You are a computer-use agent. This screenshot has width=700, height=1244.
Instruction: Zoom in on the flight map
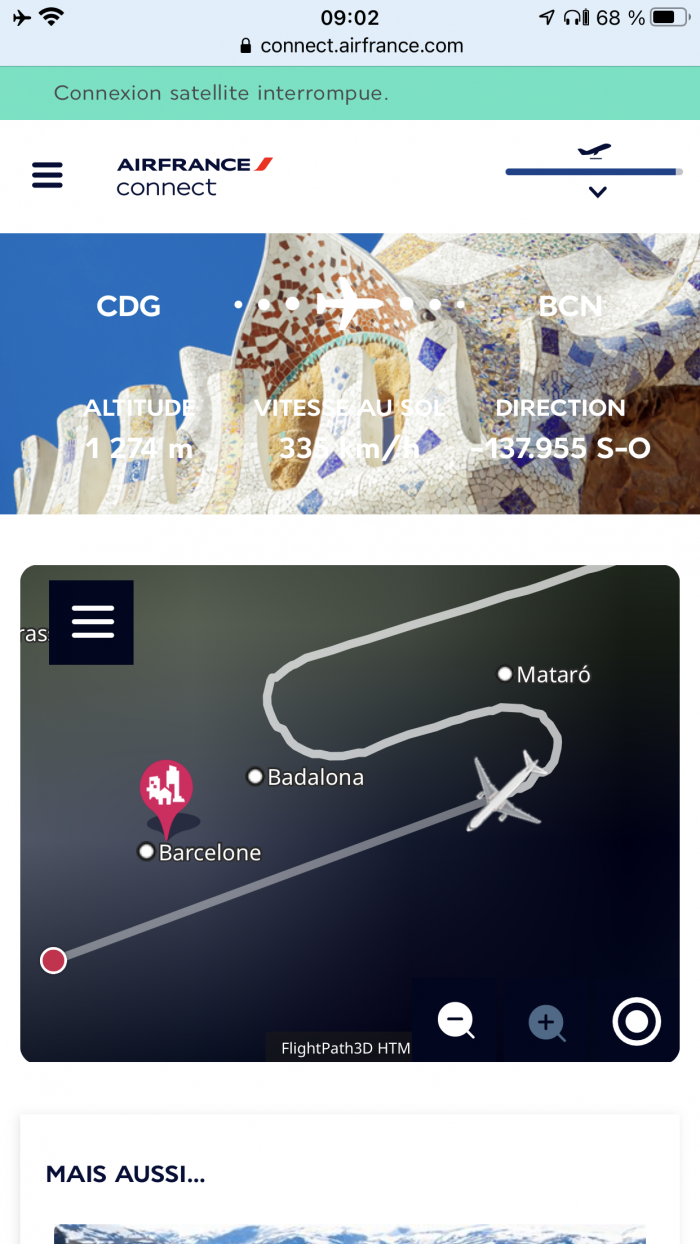(546, 1022)
